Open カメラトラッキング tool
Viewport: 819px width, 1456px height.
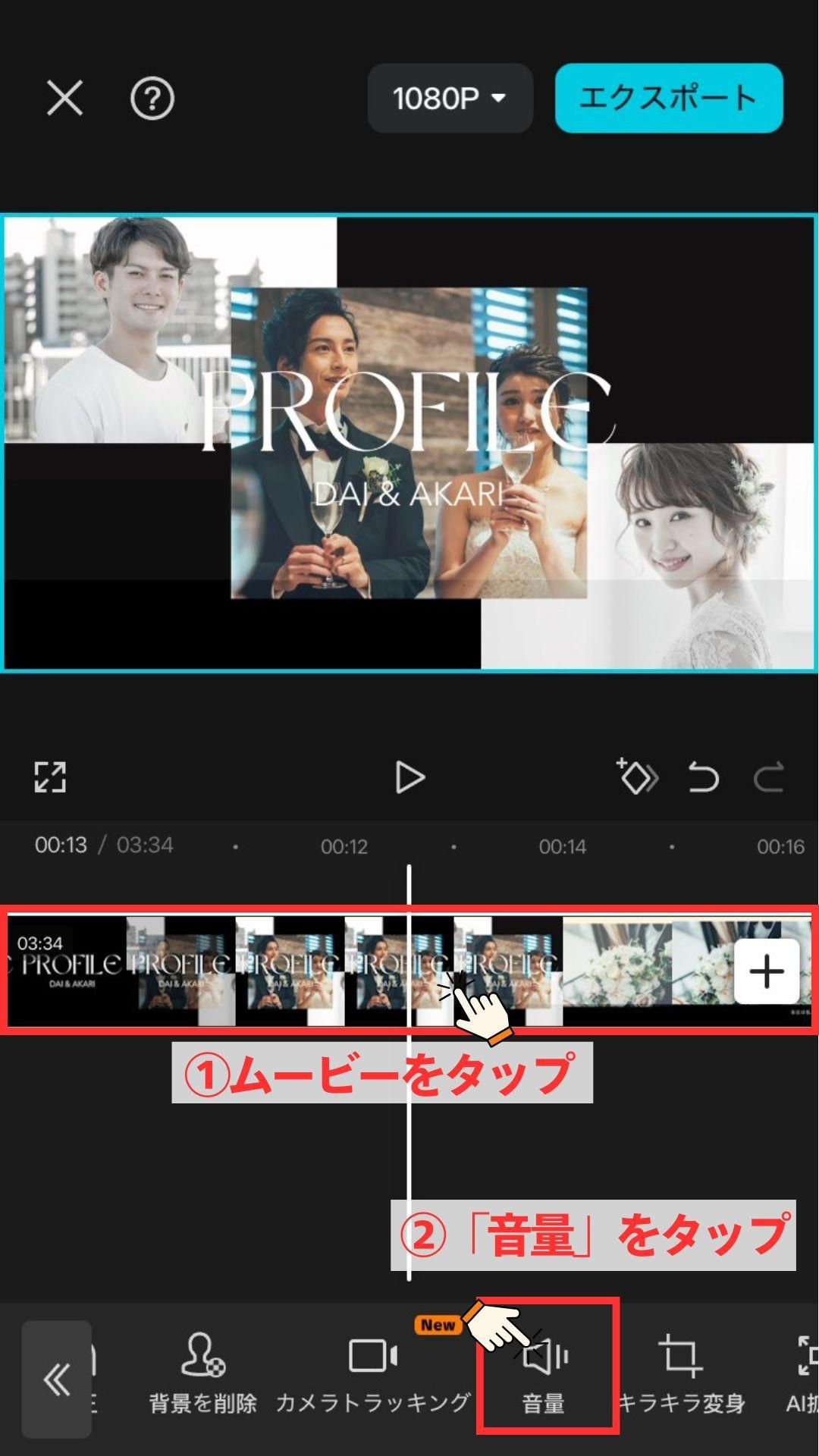pyautogui.click(x=372, y=1374)
